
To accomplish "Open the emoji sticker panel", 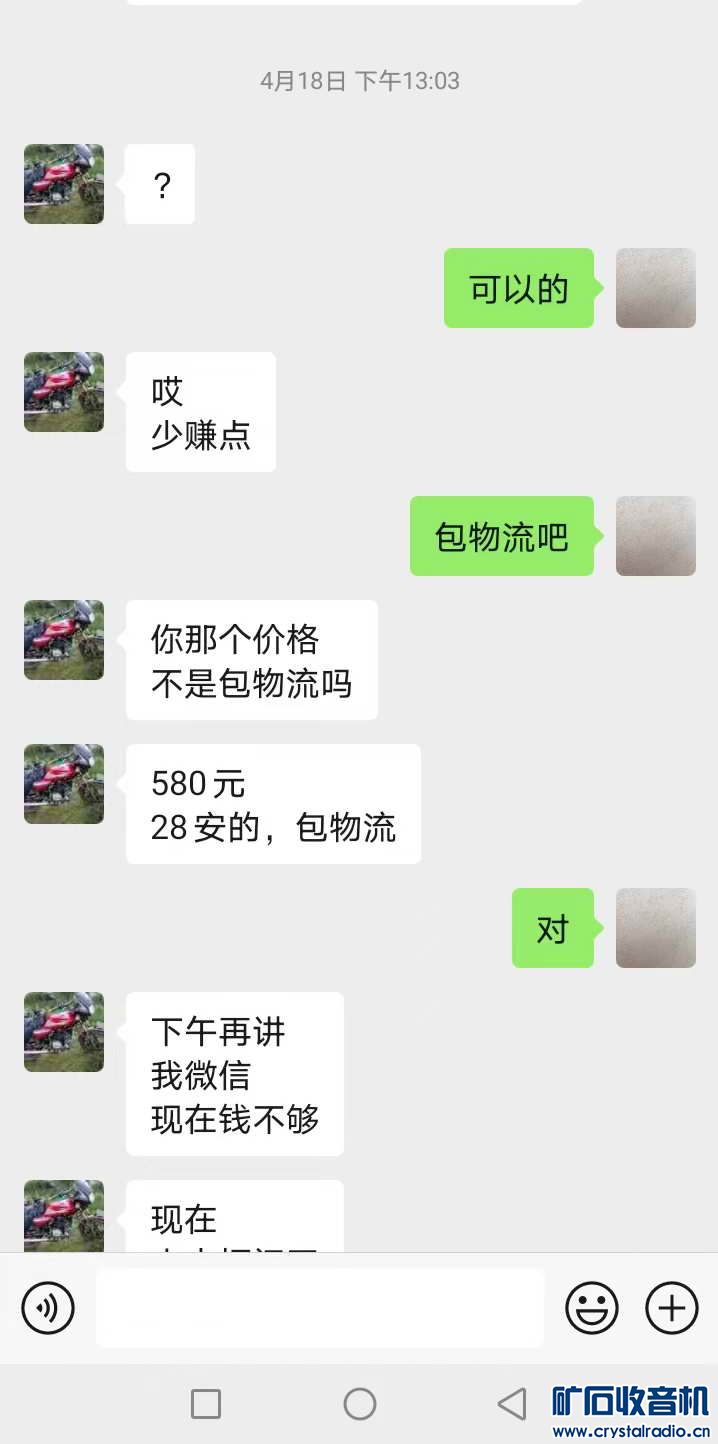I will tap(592, 1307).
